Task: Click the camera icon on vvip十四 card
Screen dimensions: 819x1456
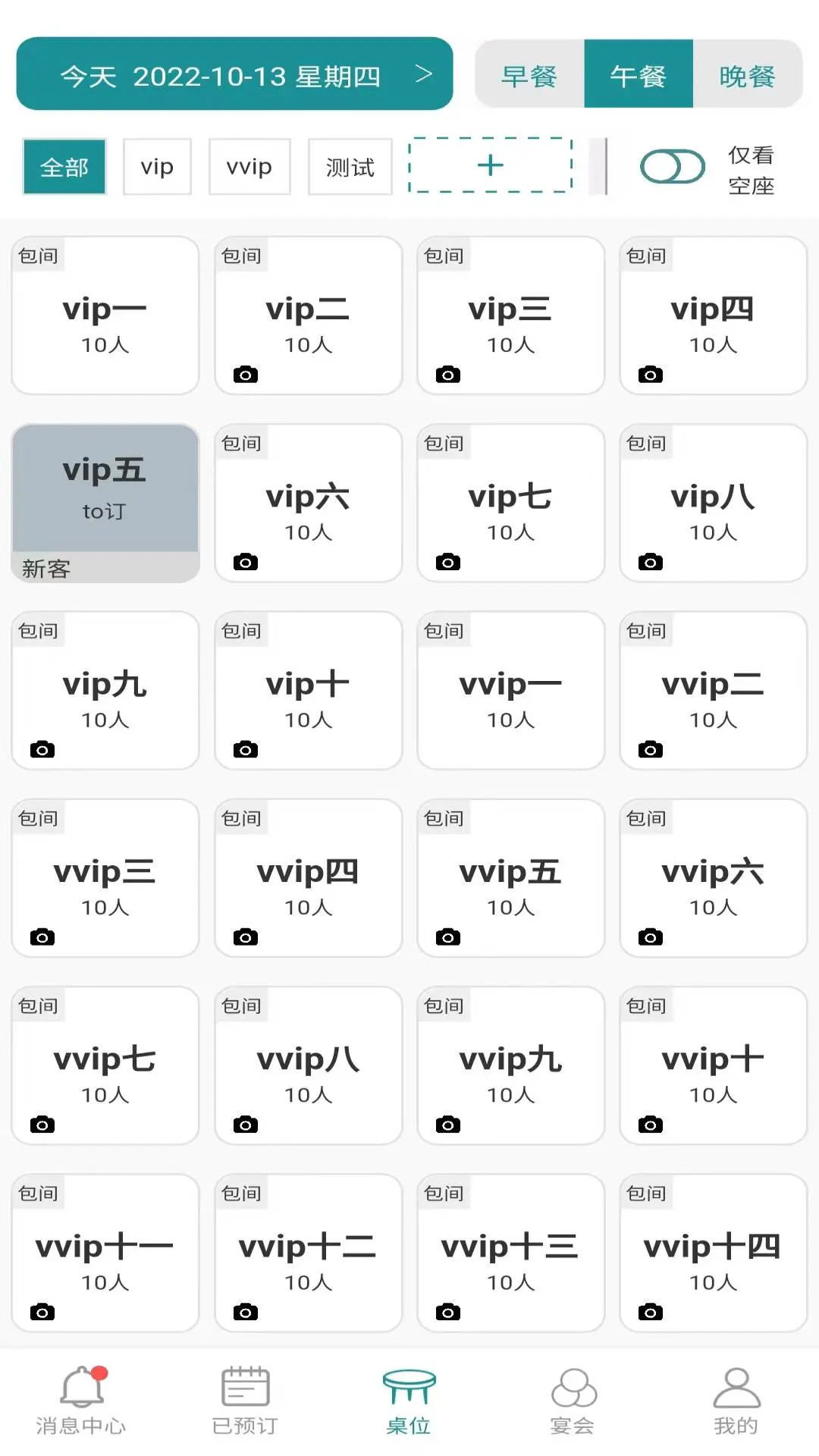Action: [x=651, y=1310]
